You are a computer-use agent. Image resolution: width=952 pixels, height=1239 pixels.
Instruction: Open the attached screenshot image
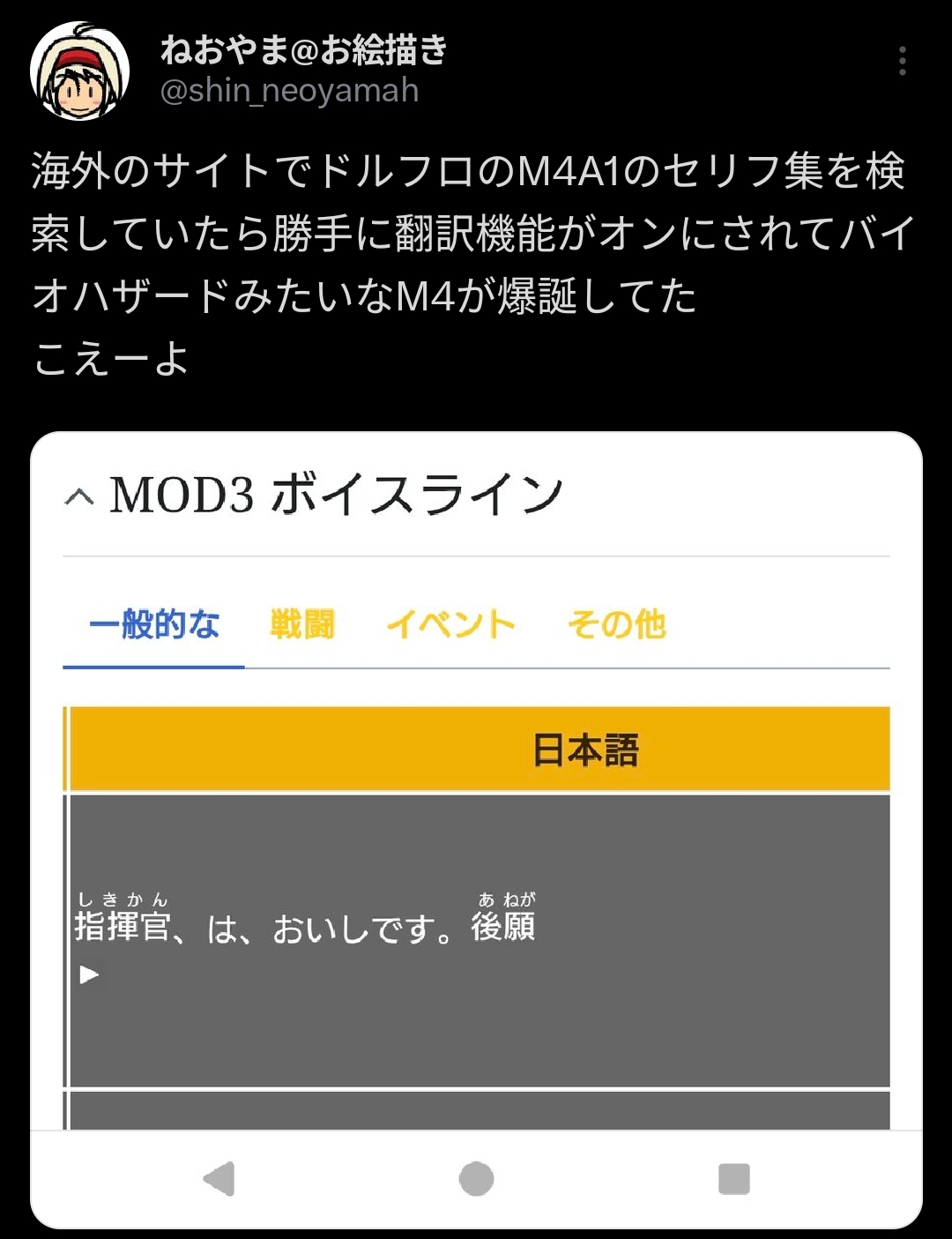(476, 830)
